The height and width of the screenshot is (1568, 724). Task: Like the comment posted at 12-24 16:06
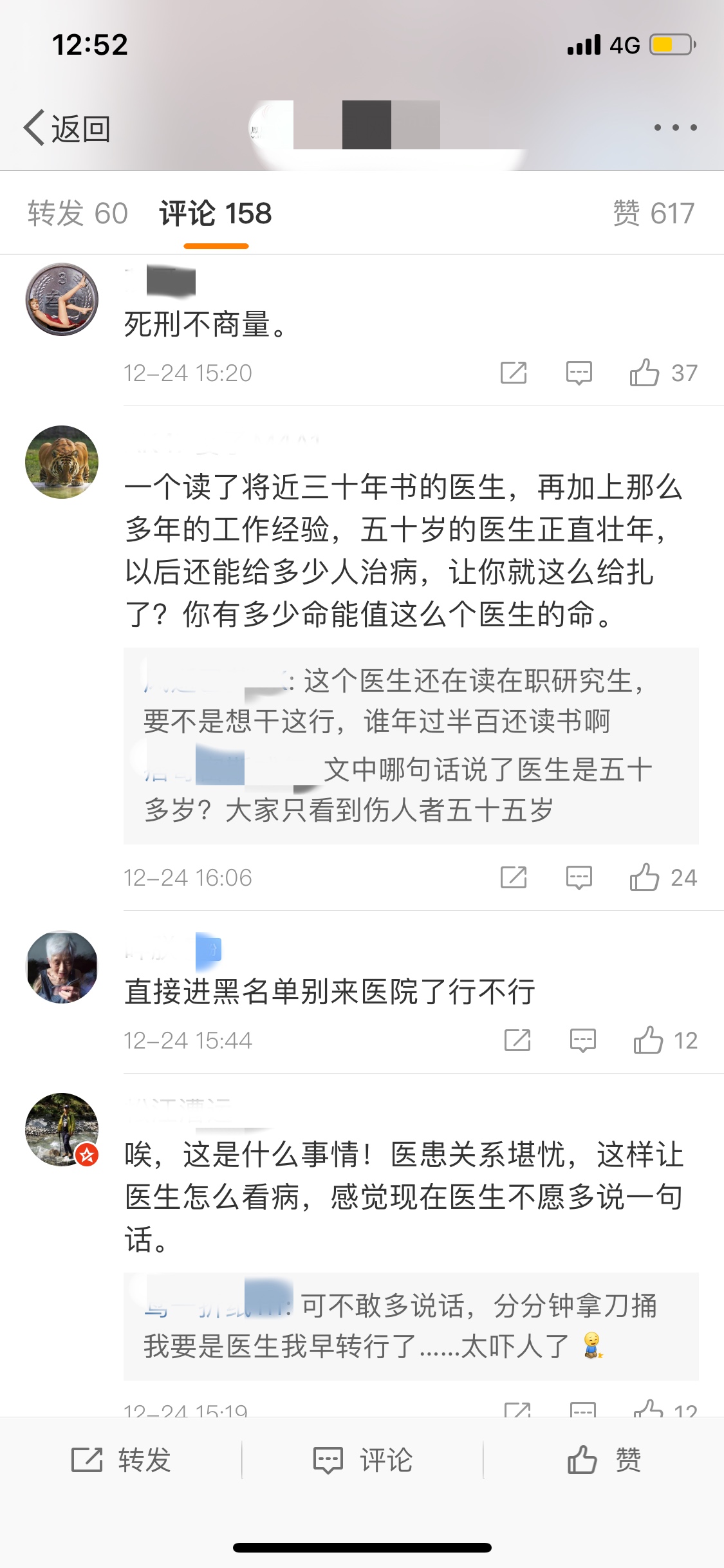point(645,877)
